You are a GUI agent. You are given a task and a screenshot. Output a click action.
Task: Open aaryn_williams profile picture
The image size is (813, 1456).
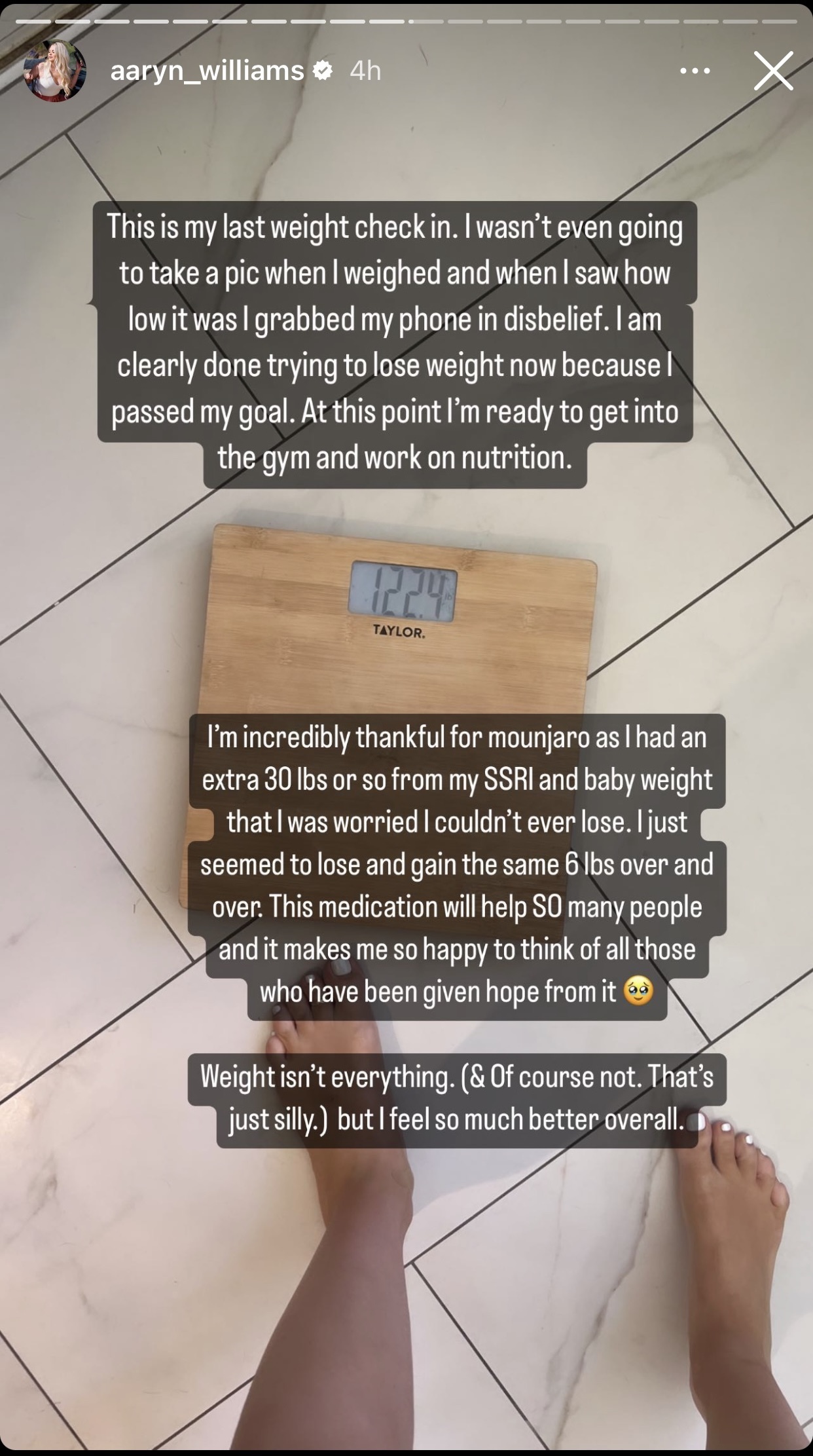coord(55,71)
